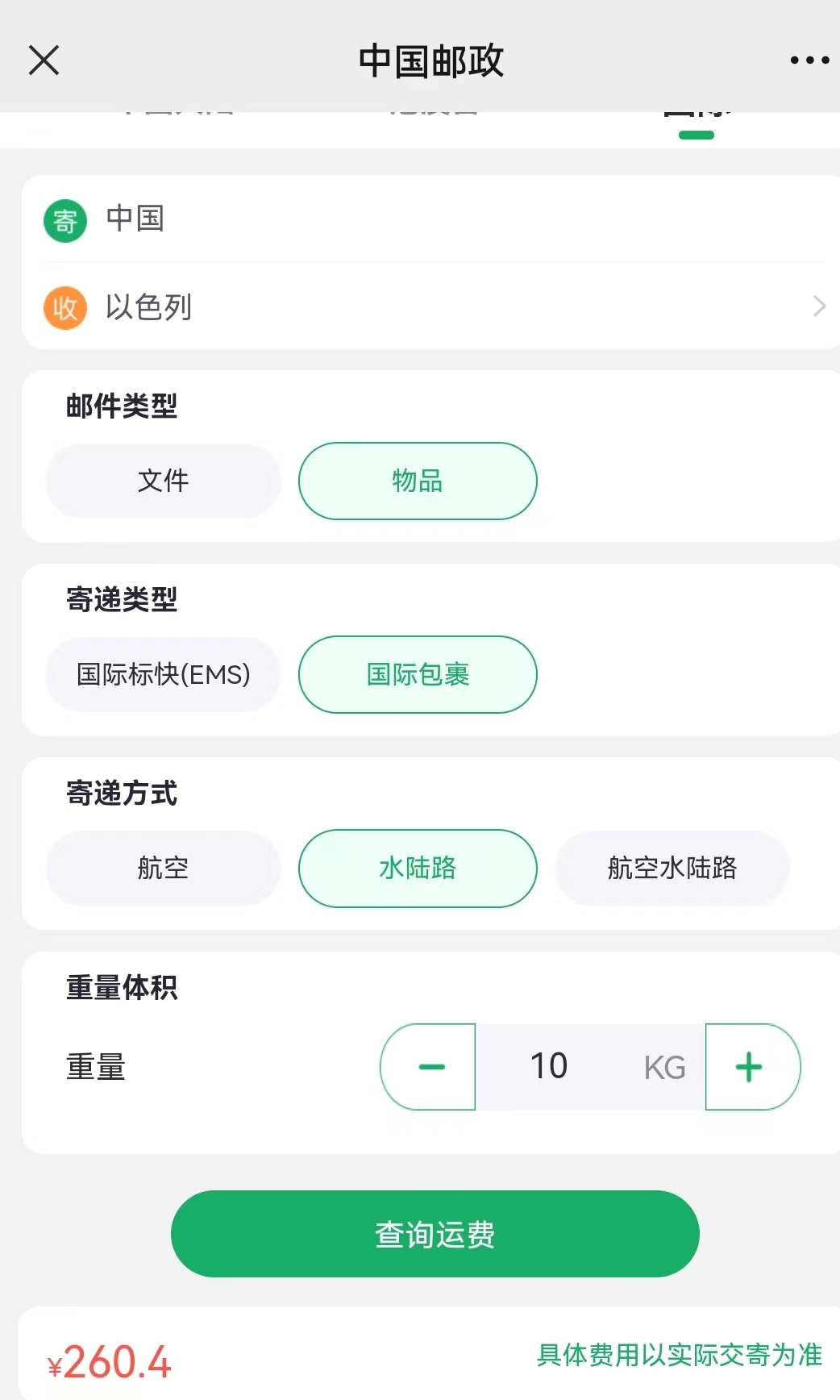Select 文件 as the mail type
Viewport: 840px width, 1400px height.
(162, 481)
